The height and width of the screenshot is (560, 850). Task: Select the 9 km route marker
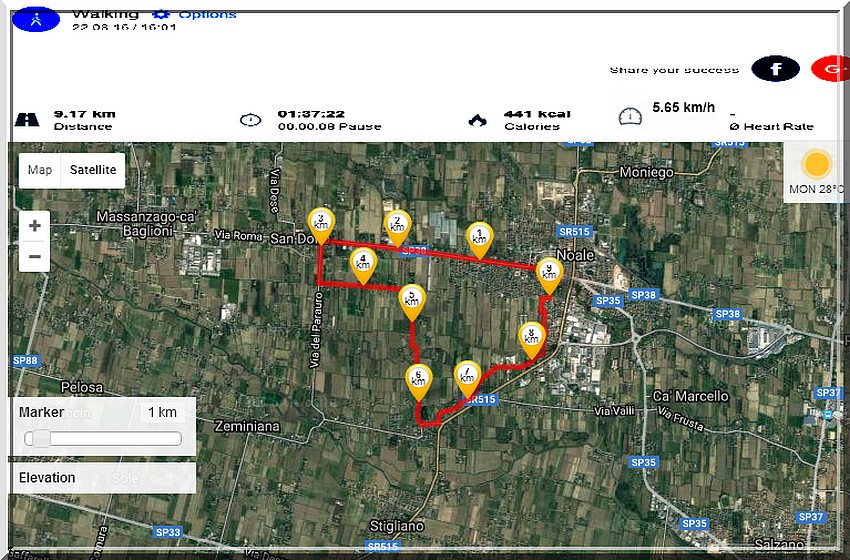point(548,272)
